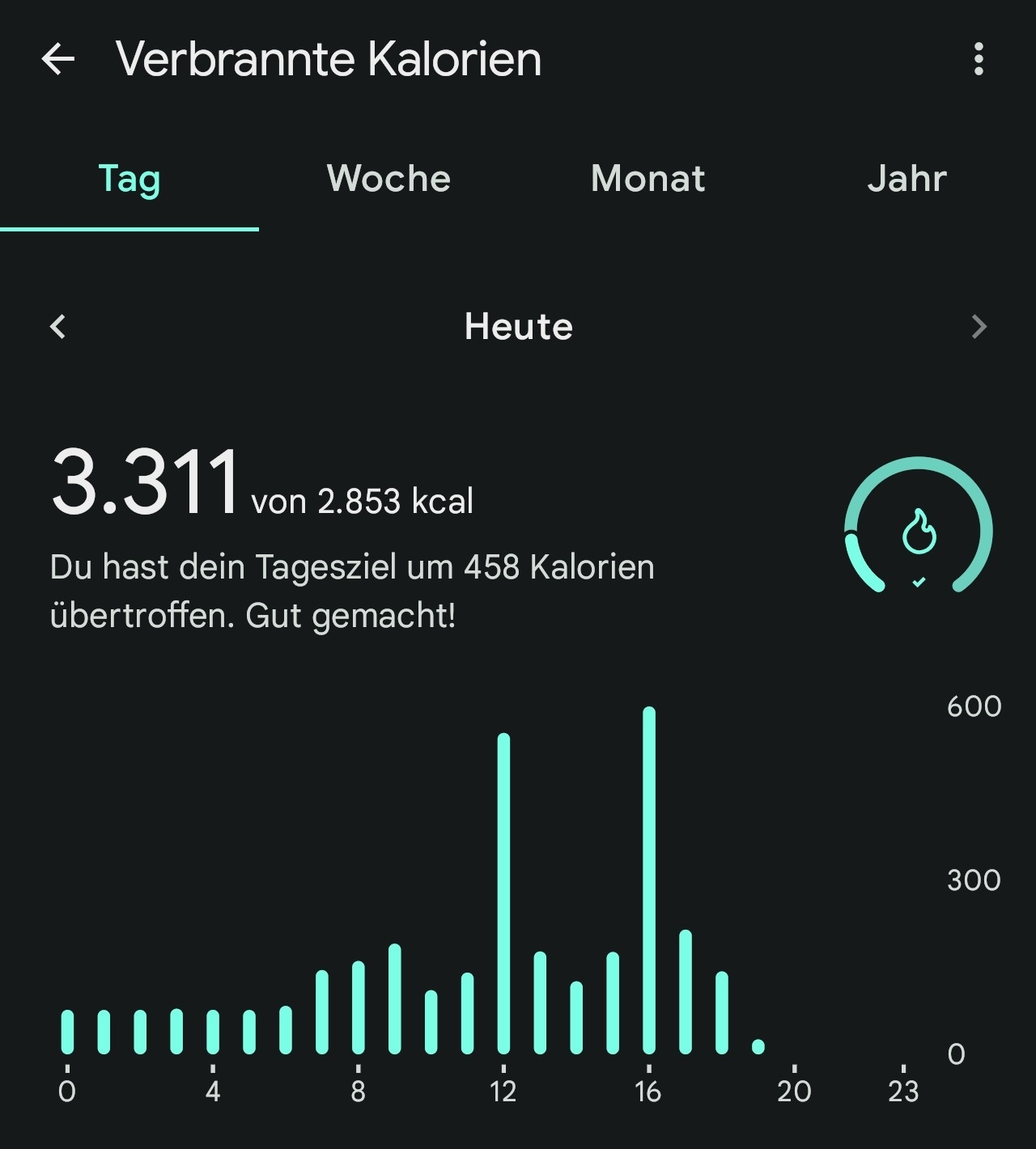Image resolution: width=1036 pixels, height=1149 pixels.
Task: Select the Tag tab
Action: pos(129,179)
